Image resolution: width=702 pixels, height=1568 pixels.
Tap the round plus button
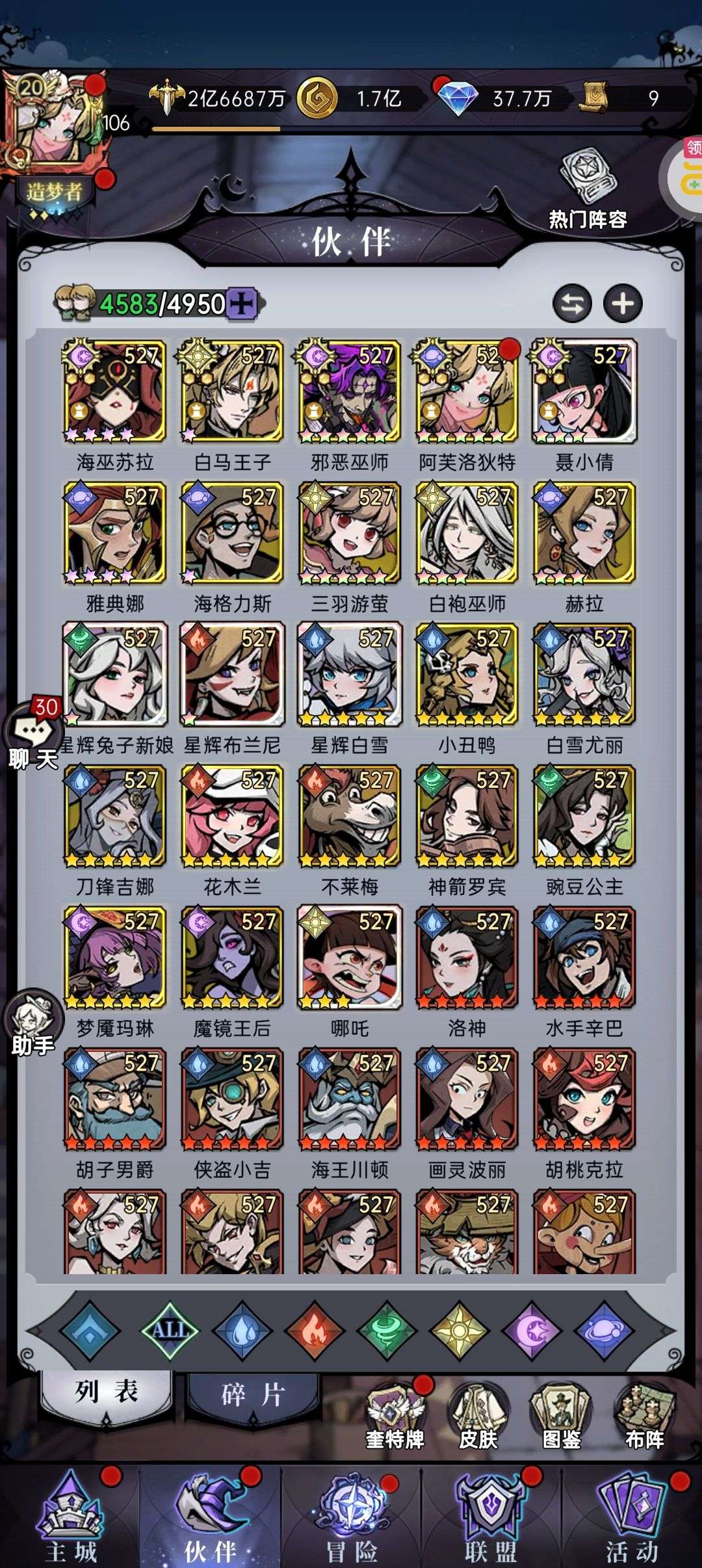click(x=623, y=304)
